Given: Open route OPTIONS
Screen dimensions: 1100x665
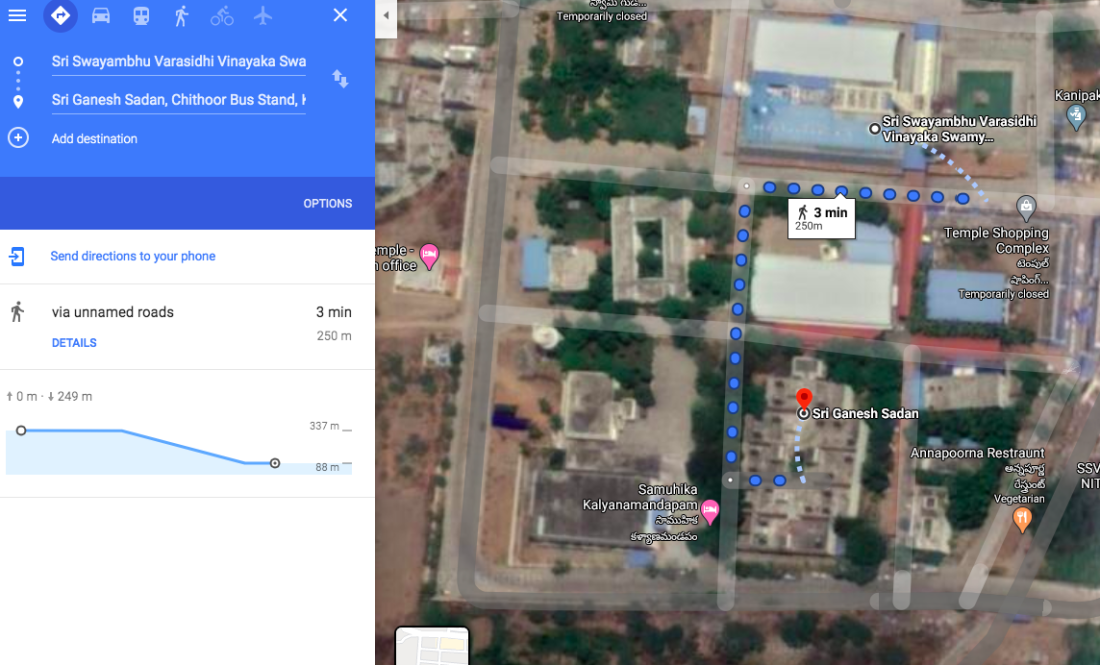Looking at the screenshot, I should (327, 203).
